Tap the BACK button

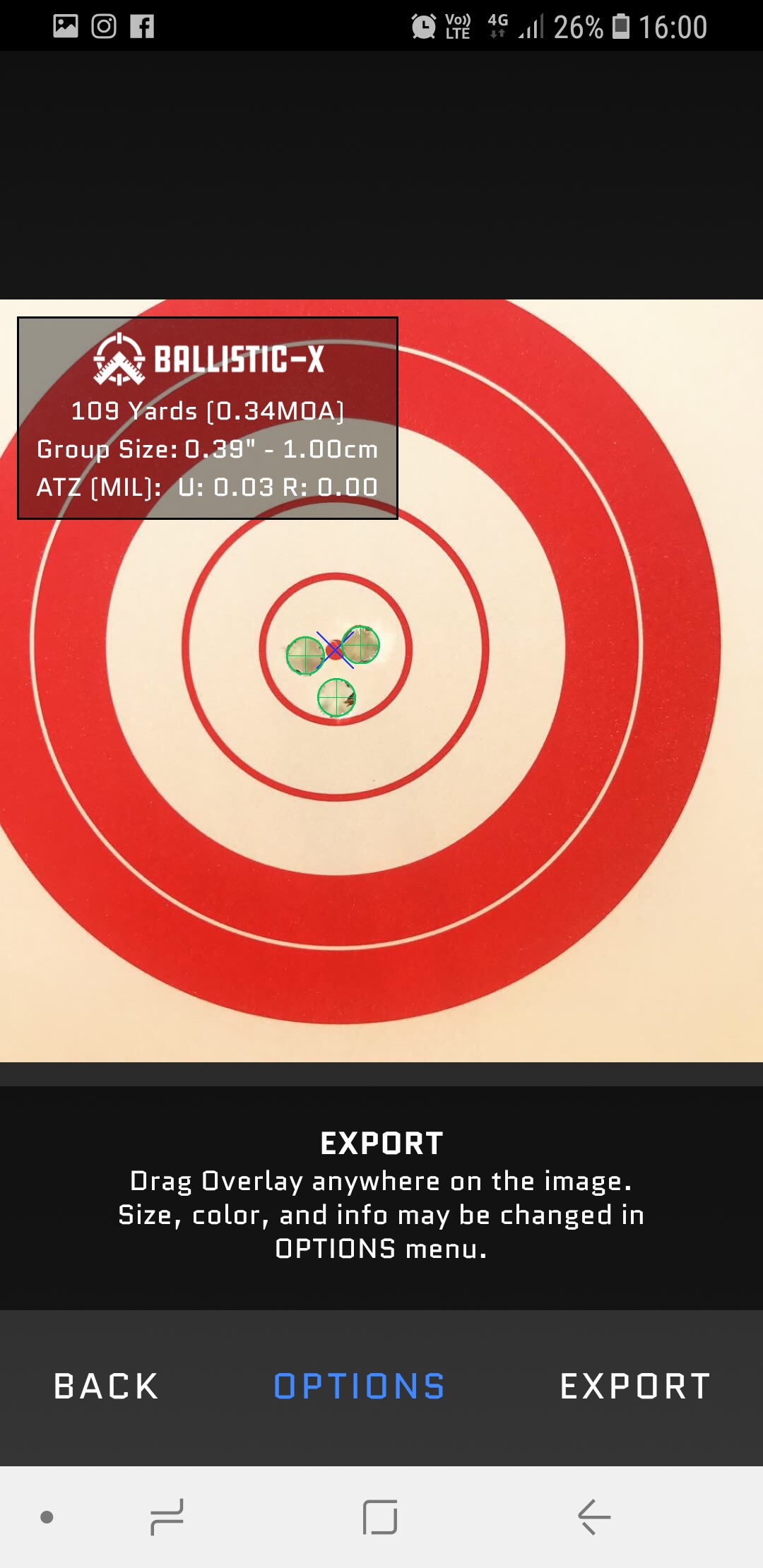tap(106, 1386)
